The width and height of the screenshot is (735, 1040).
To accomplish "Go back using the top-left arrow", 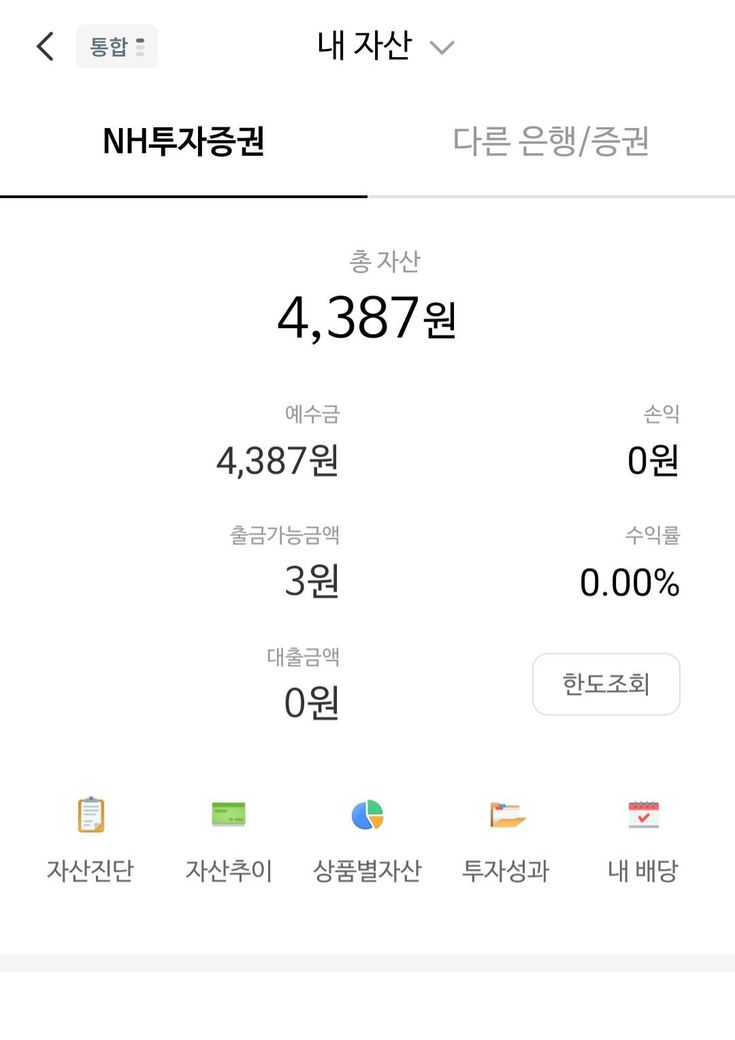I will [45, 47].
